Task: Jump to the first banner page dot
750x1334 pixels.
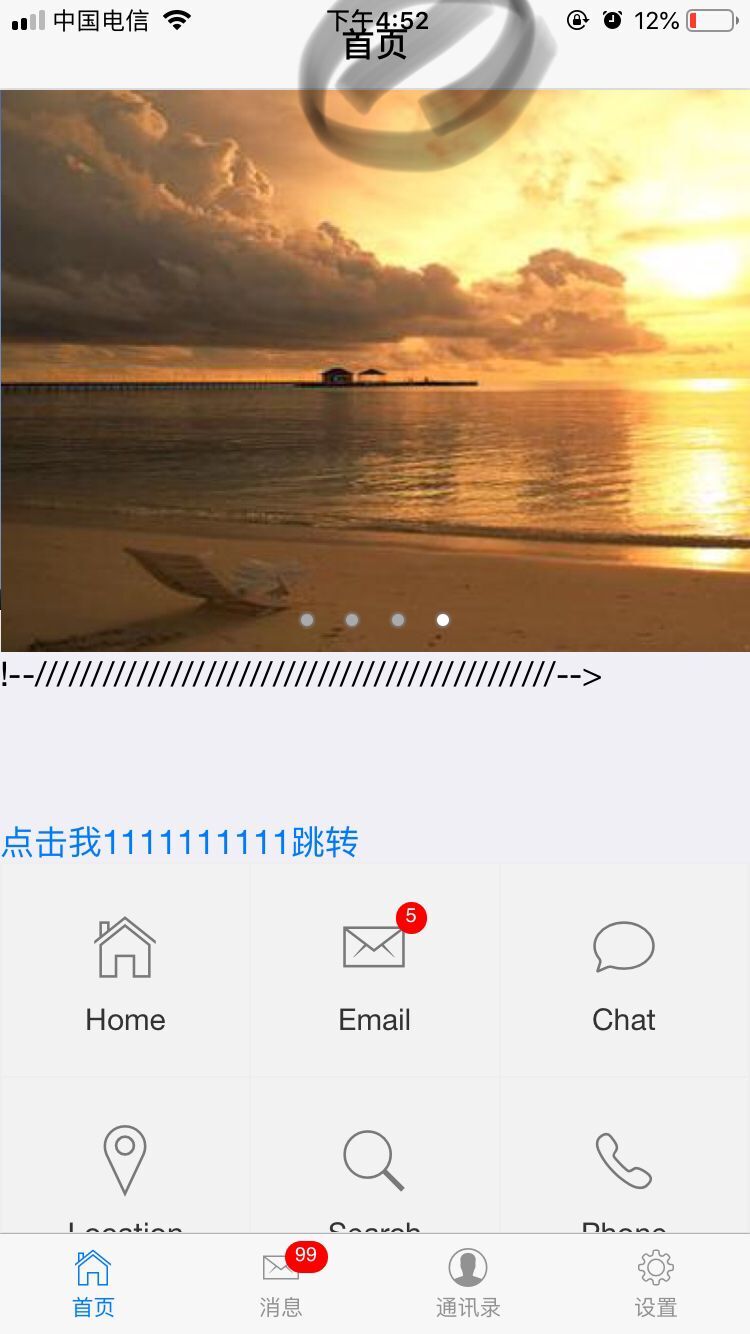Action: [x=307, y=620]
